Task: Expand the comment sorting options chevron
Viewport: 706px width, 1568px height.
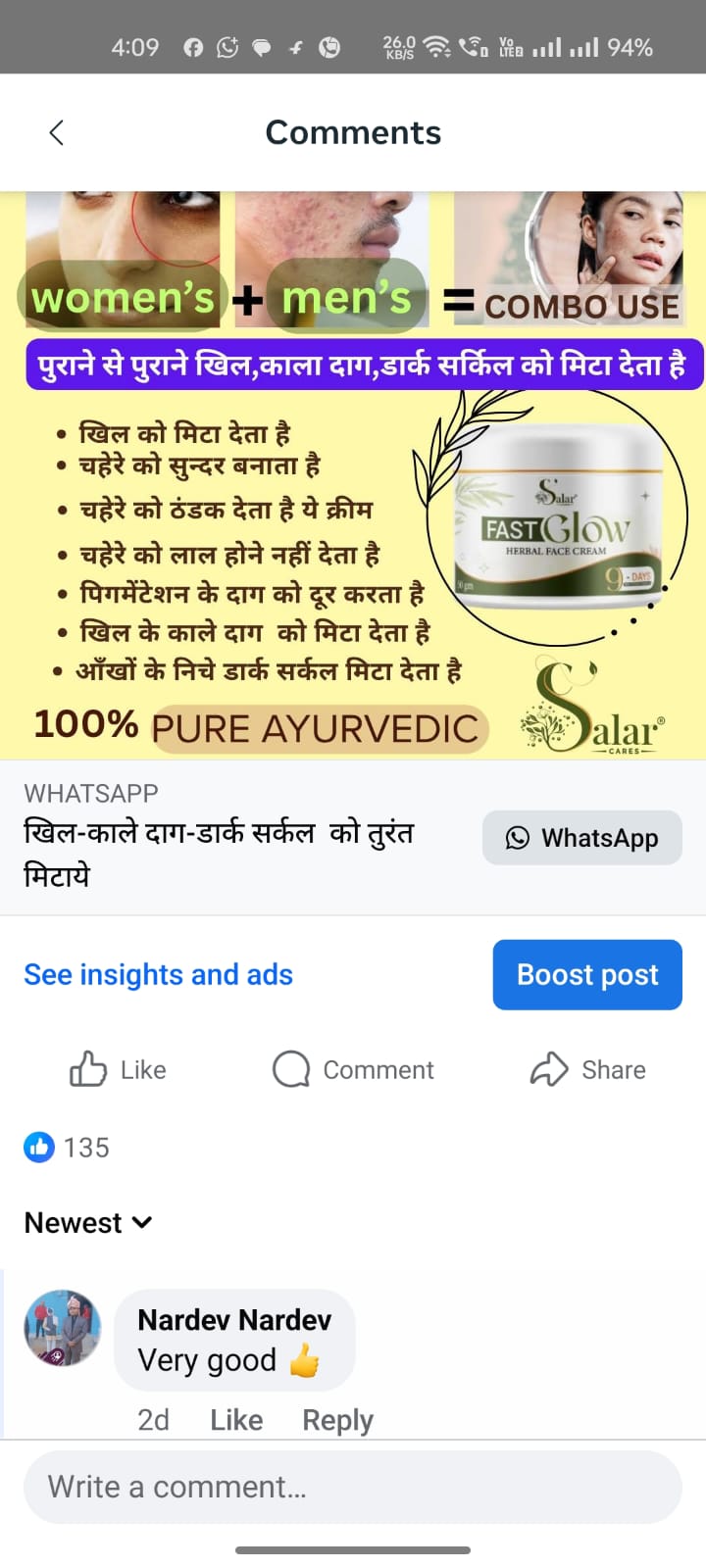Action: pyautogui.click(x=140, y=1223)
